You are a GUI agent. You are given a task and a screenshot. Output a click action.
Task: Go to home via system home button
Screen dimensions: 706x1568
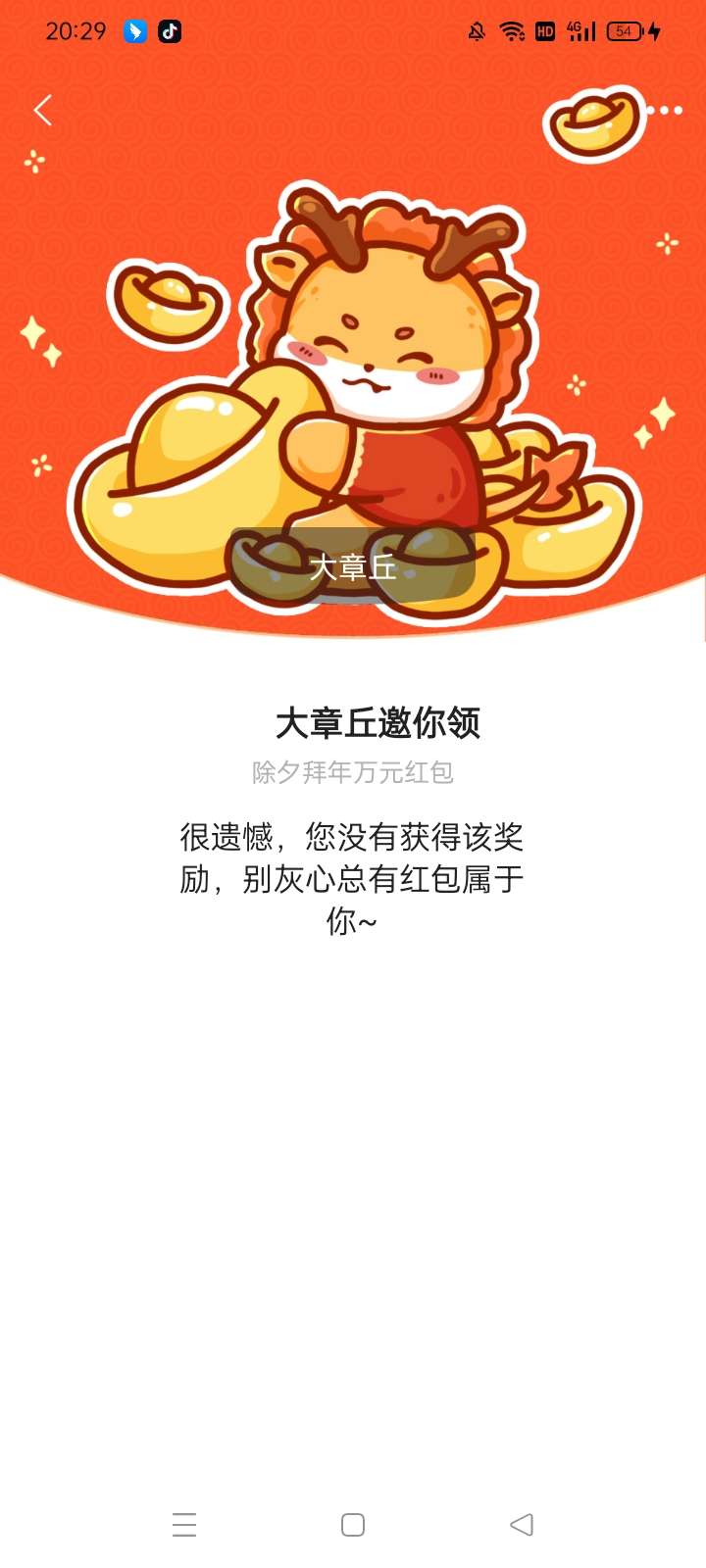(x=353, y=1524)
